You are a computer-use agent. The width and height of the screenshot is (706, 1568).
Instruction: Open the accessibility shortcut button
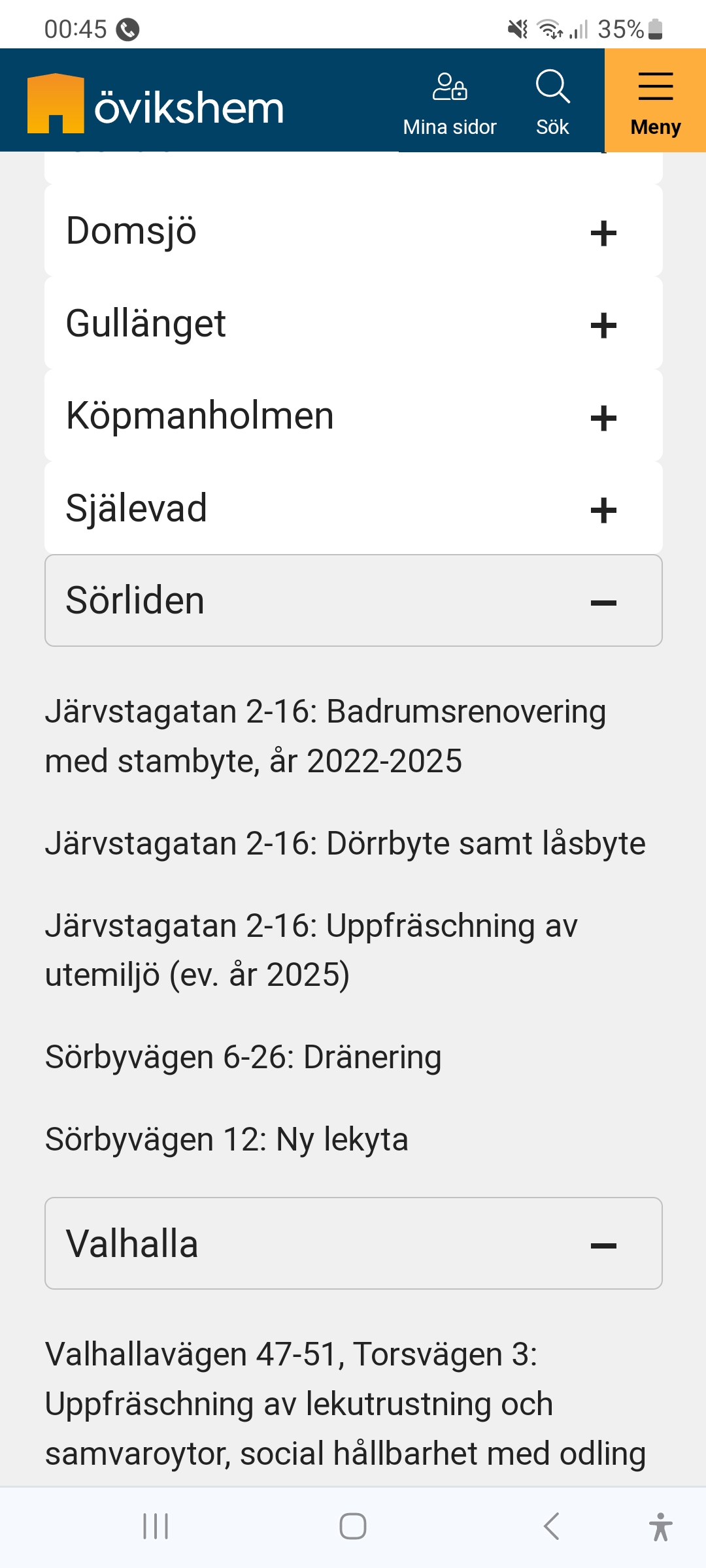660,1526
